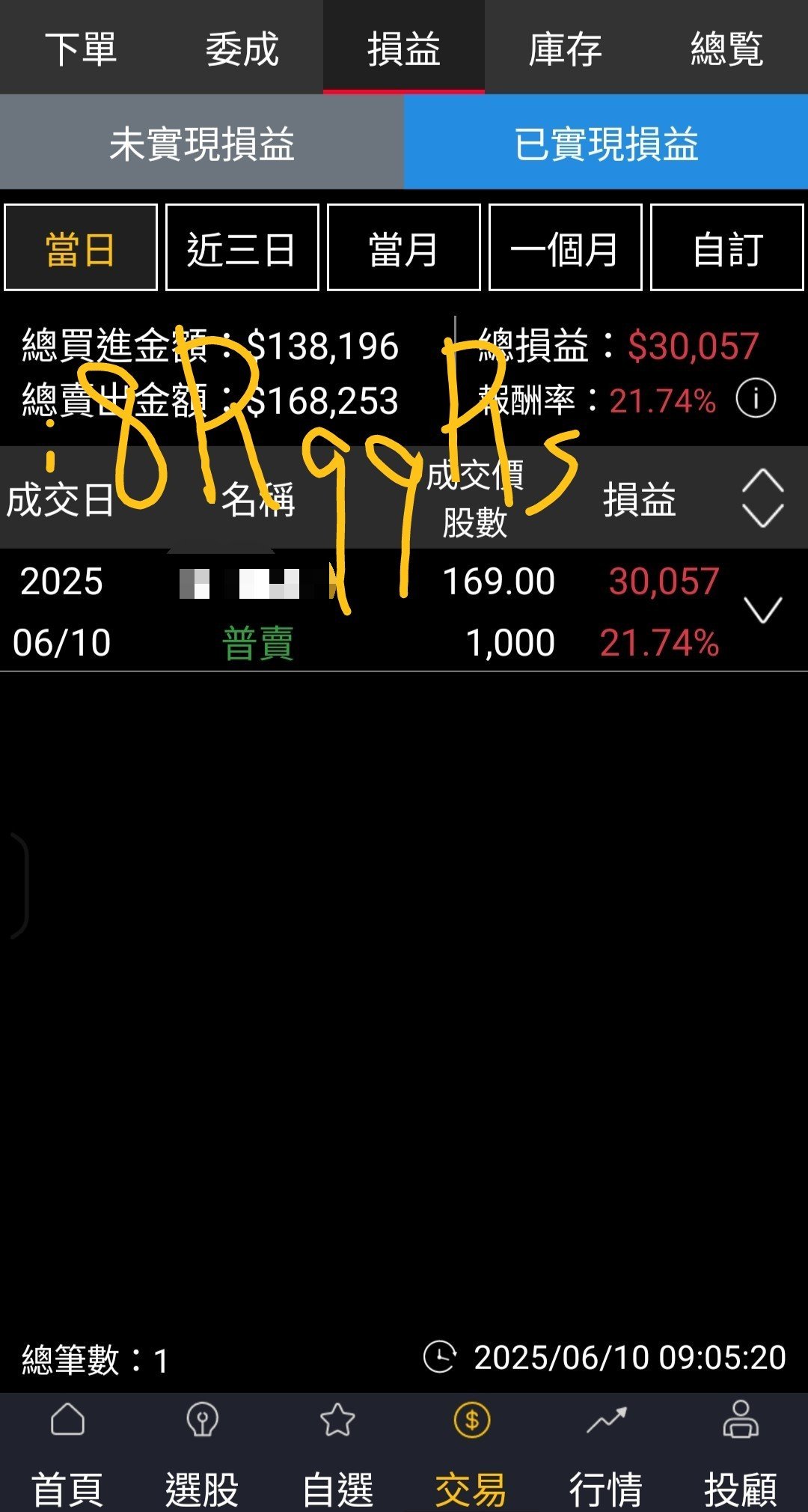Screen dimensions: 808x1512
Task: Switch to the 行情 tab
Action: [606, 1454]
